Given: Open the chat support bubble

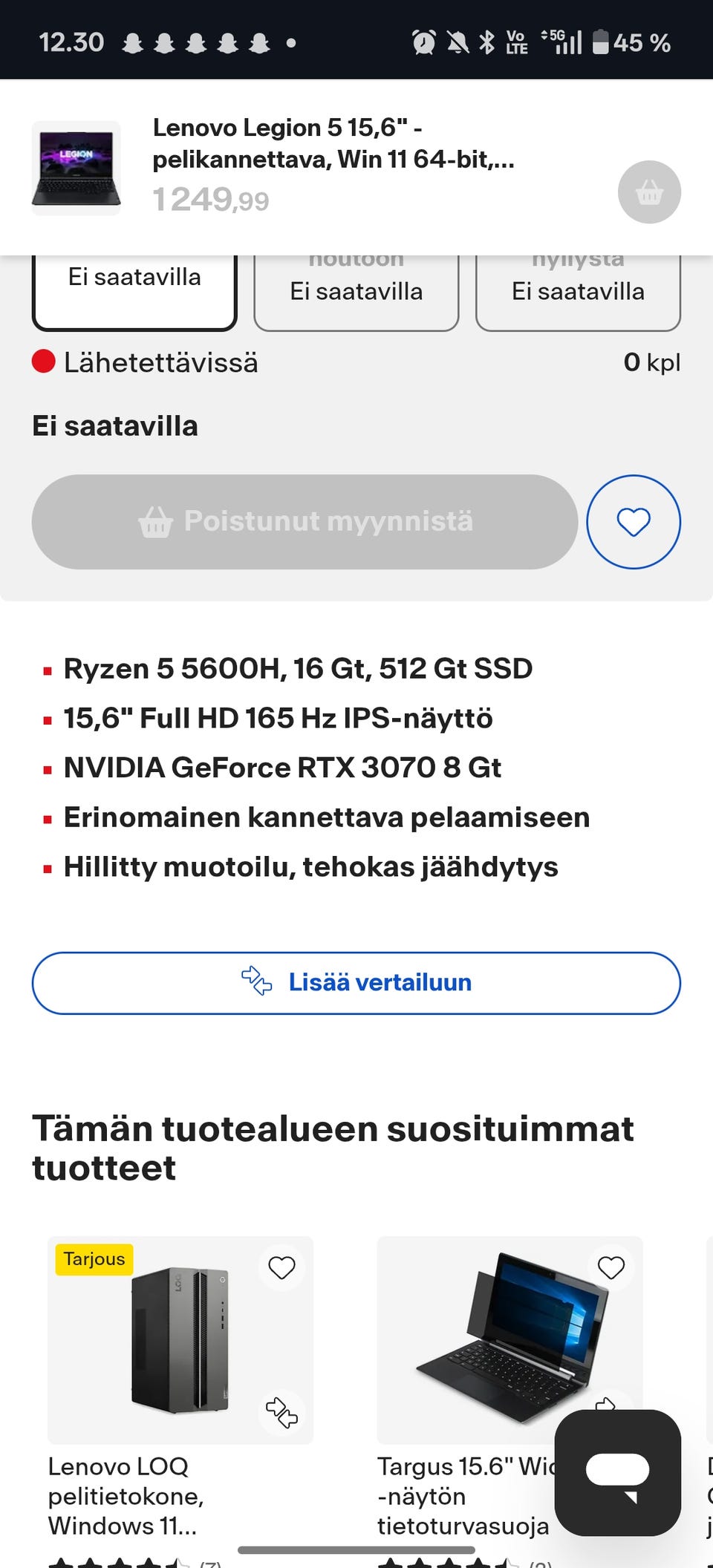Looking at the screenshot, I should [x=618, y=1472].
